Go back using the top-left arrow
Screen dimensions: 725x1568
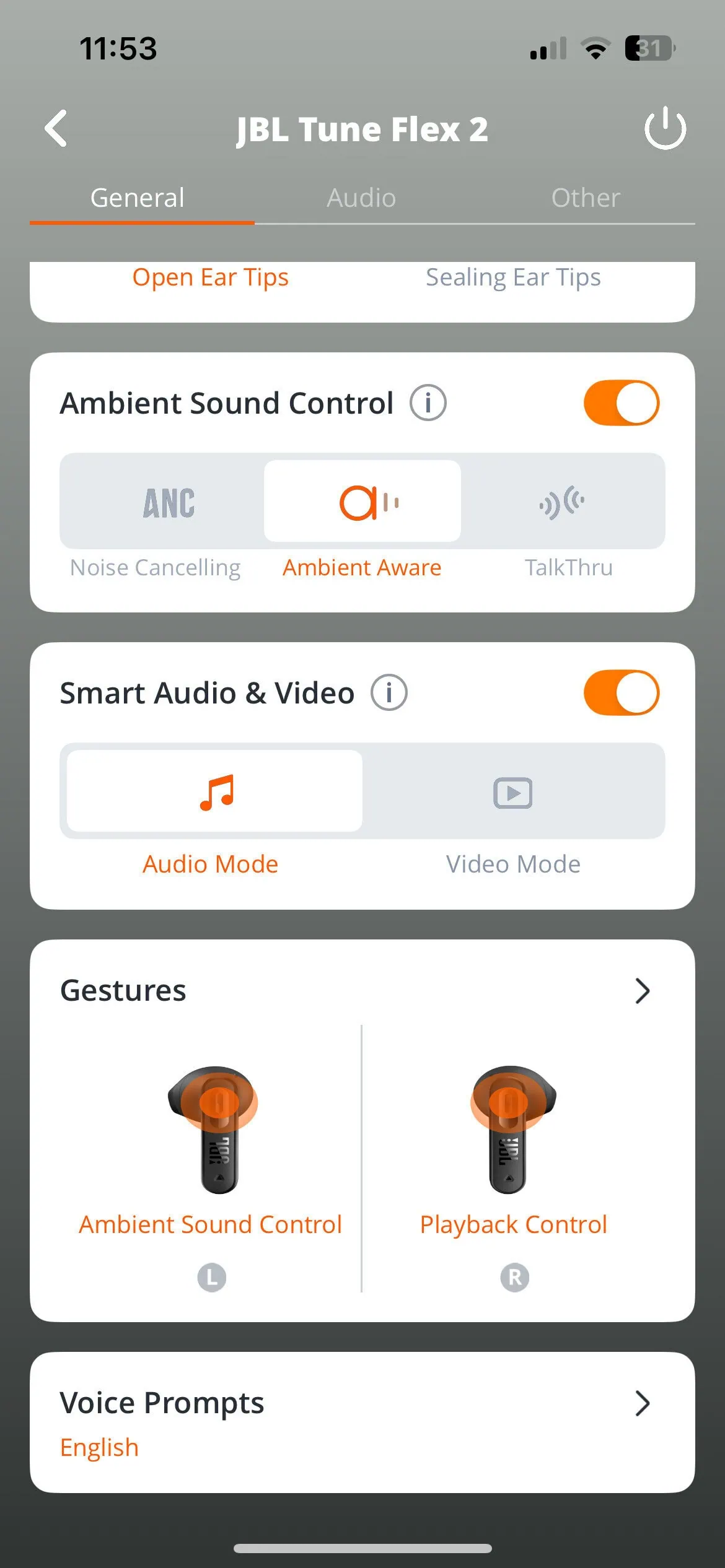pos(57,129)
